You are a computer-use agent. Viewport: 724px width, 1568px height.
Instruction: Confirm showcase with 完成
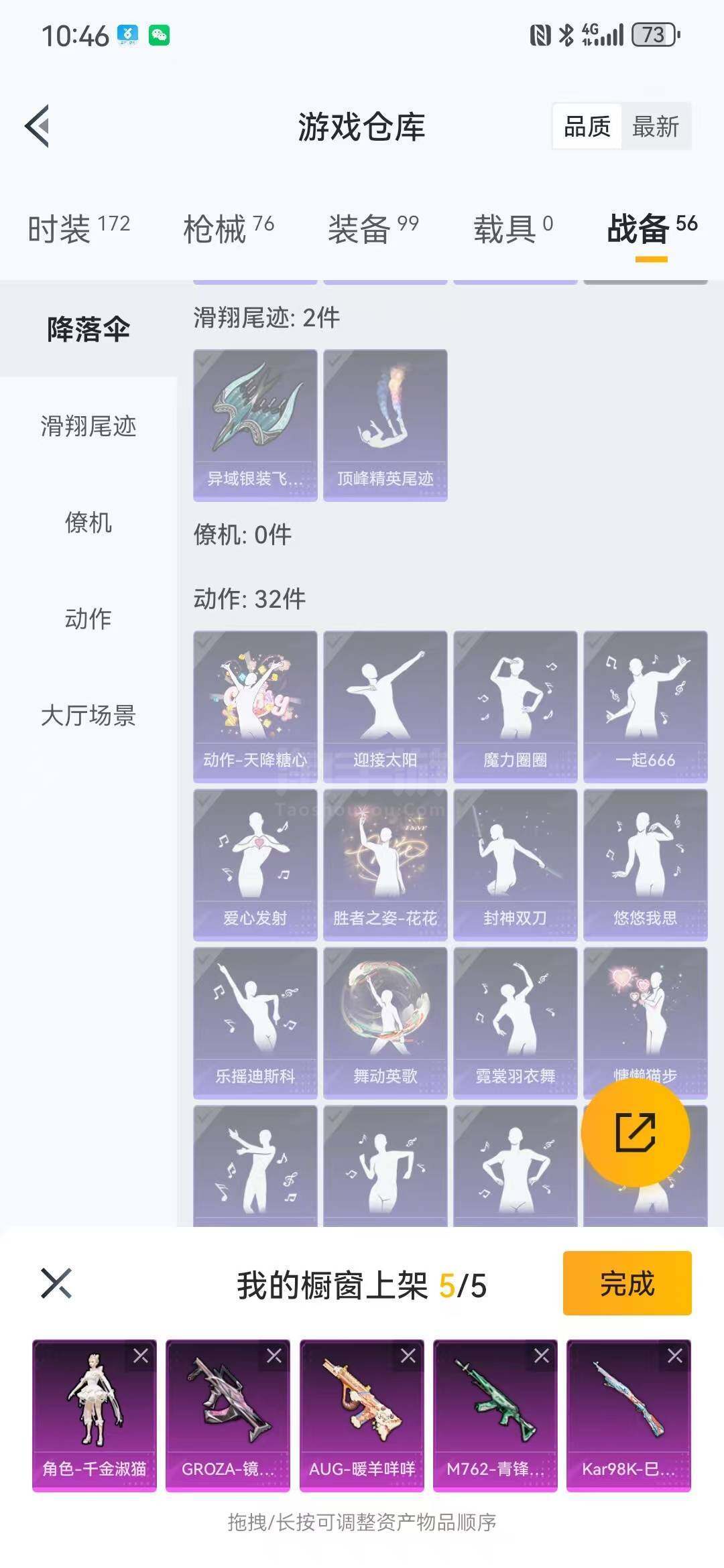click(x=627, y=1283)
